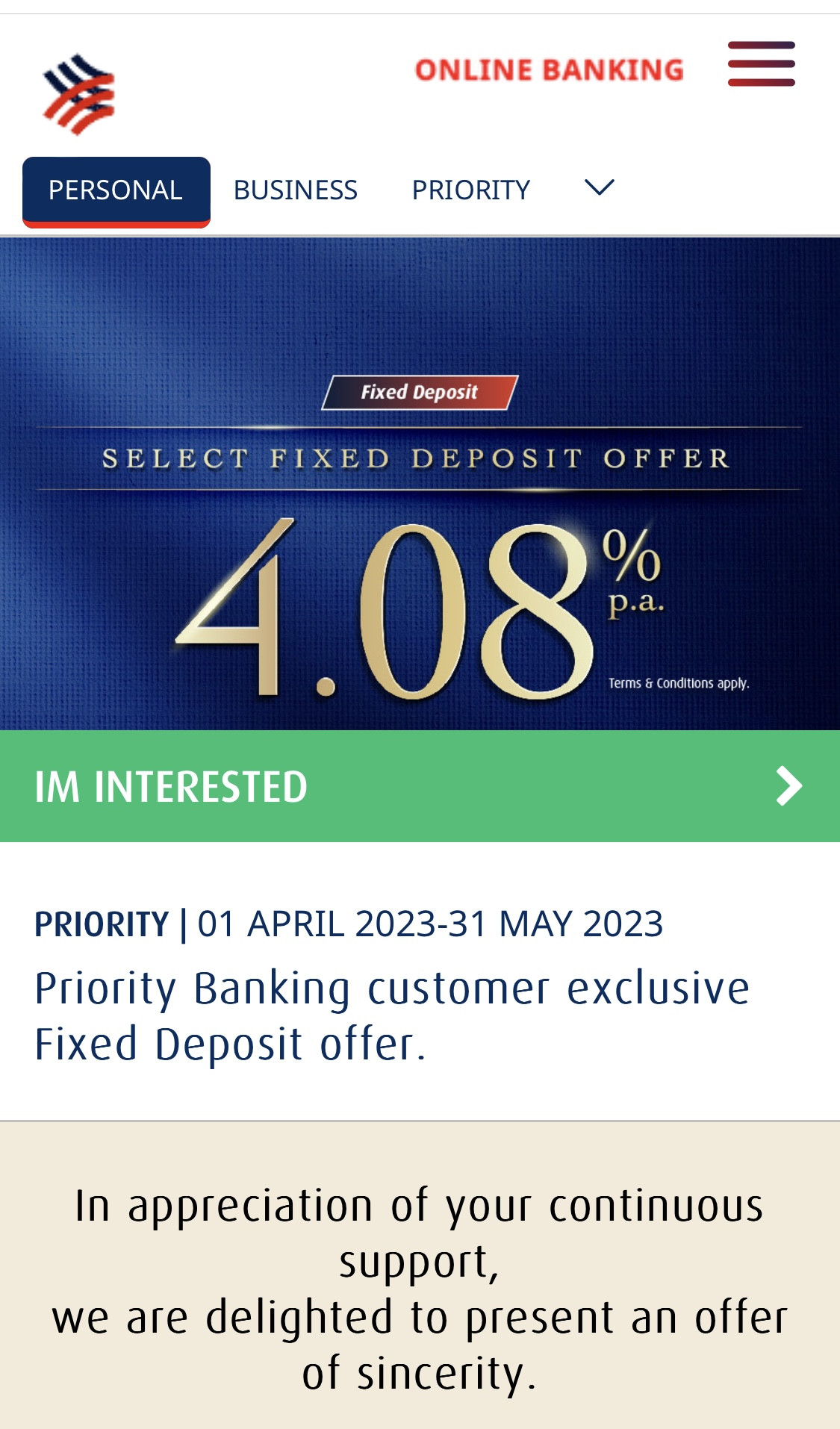Open the hamburger menu
This screenshot has height=1429, width=840.
coord(761,64)
